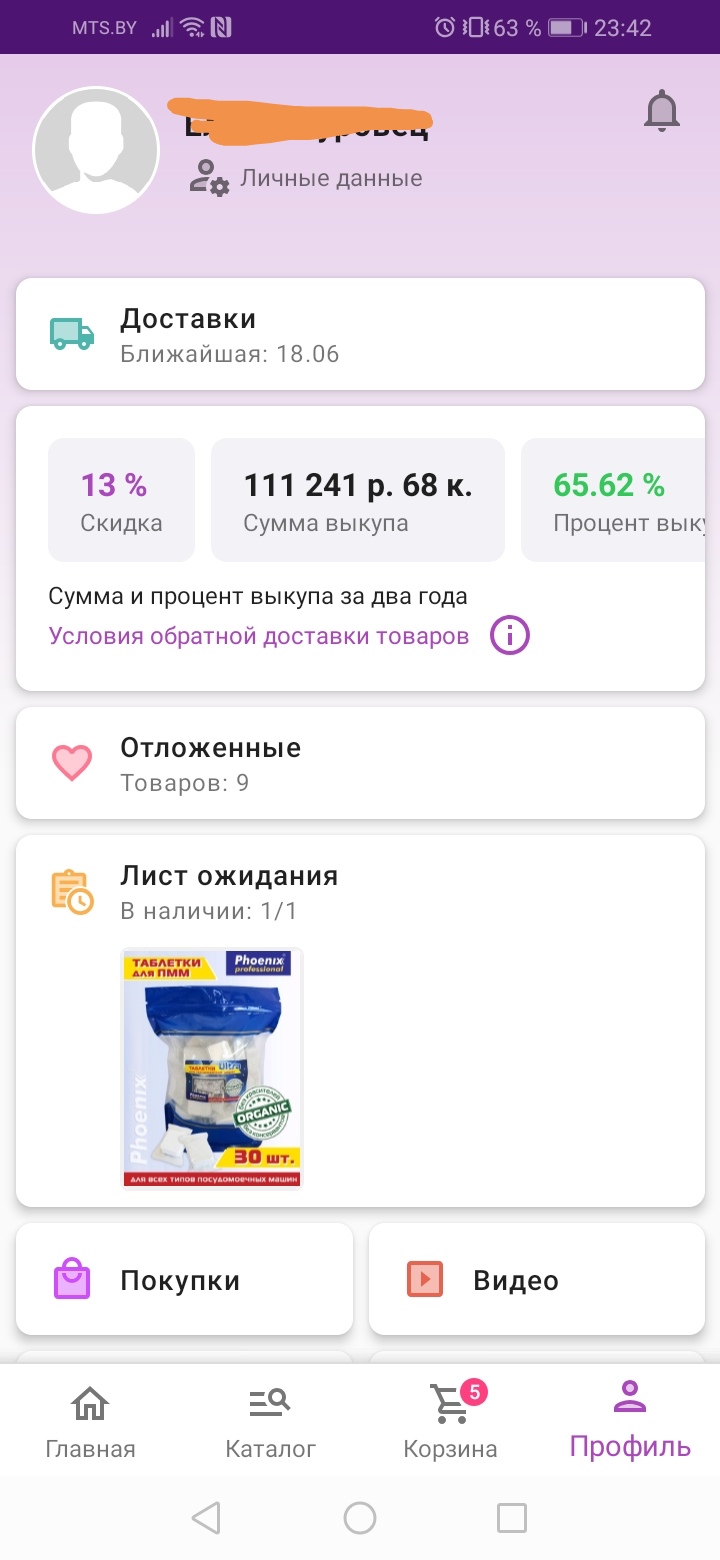Open Условия обратной доставки товаров link

(x=259, y=636)
